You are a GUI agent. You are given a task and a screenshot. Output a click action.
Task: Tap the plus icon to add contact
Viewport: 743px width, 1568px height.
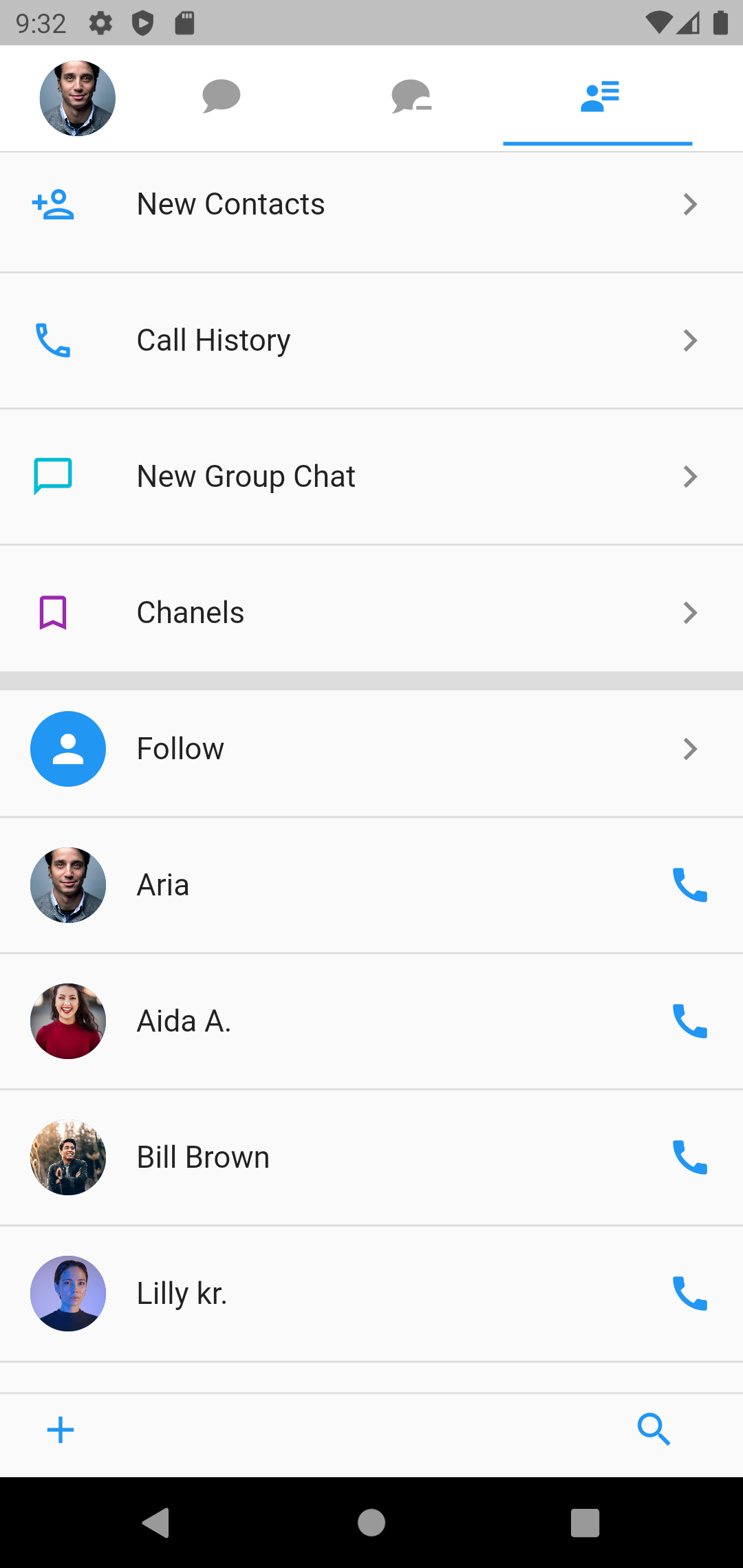pos(61,1430)
